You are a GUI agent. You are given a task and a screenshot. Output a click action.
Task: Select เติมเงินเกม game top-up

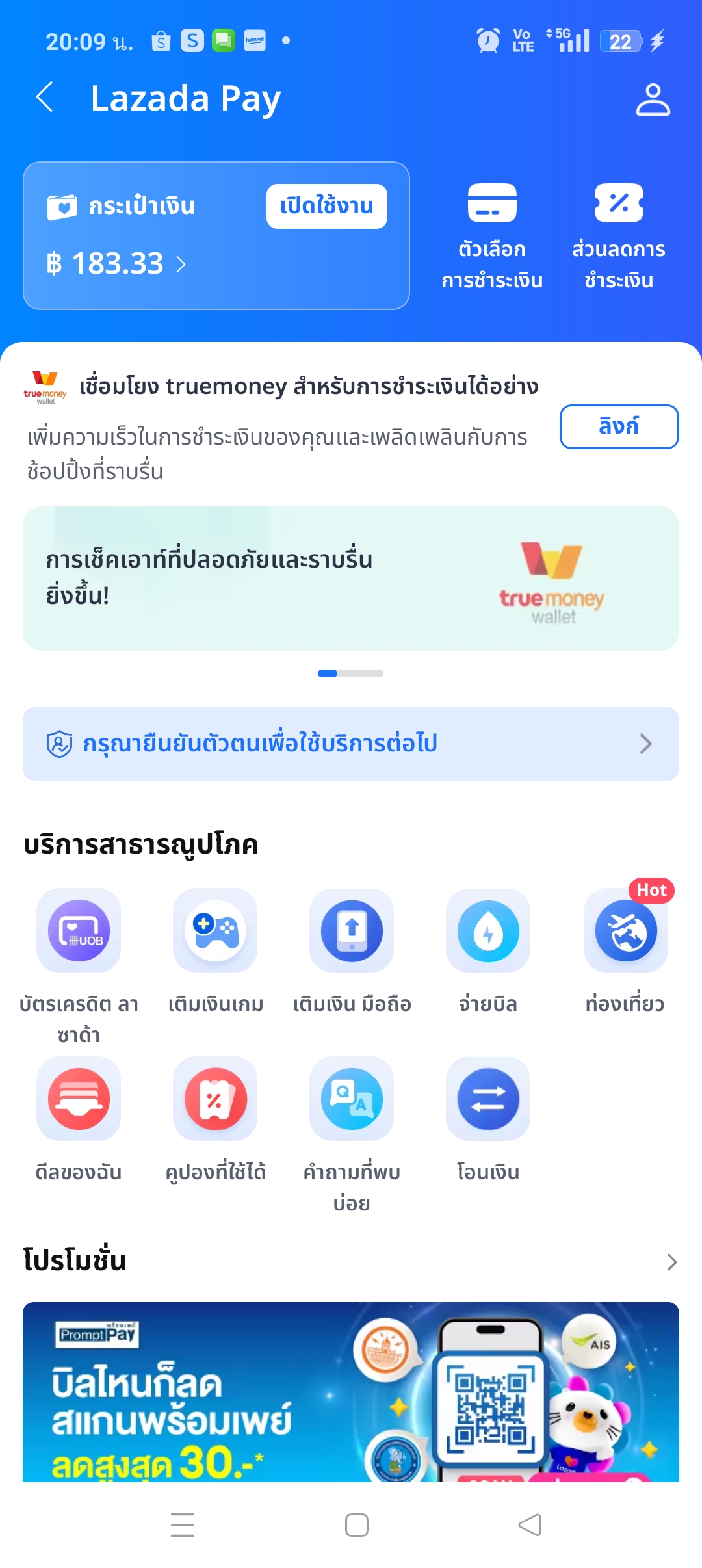coord(215,931)
